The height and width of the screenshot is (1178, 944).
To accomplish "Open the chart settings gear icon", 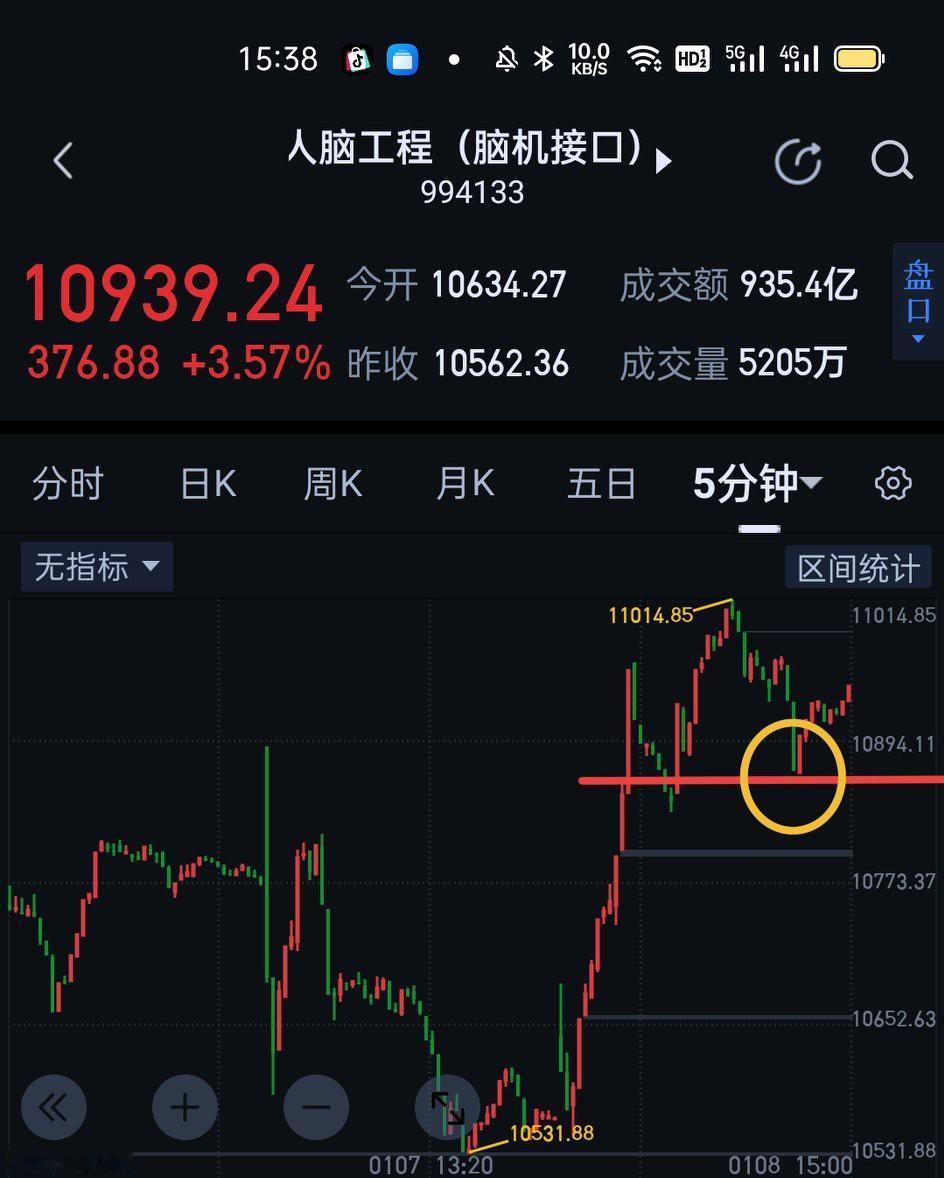I will coord(891,483).
